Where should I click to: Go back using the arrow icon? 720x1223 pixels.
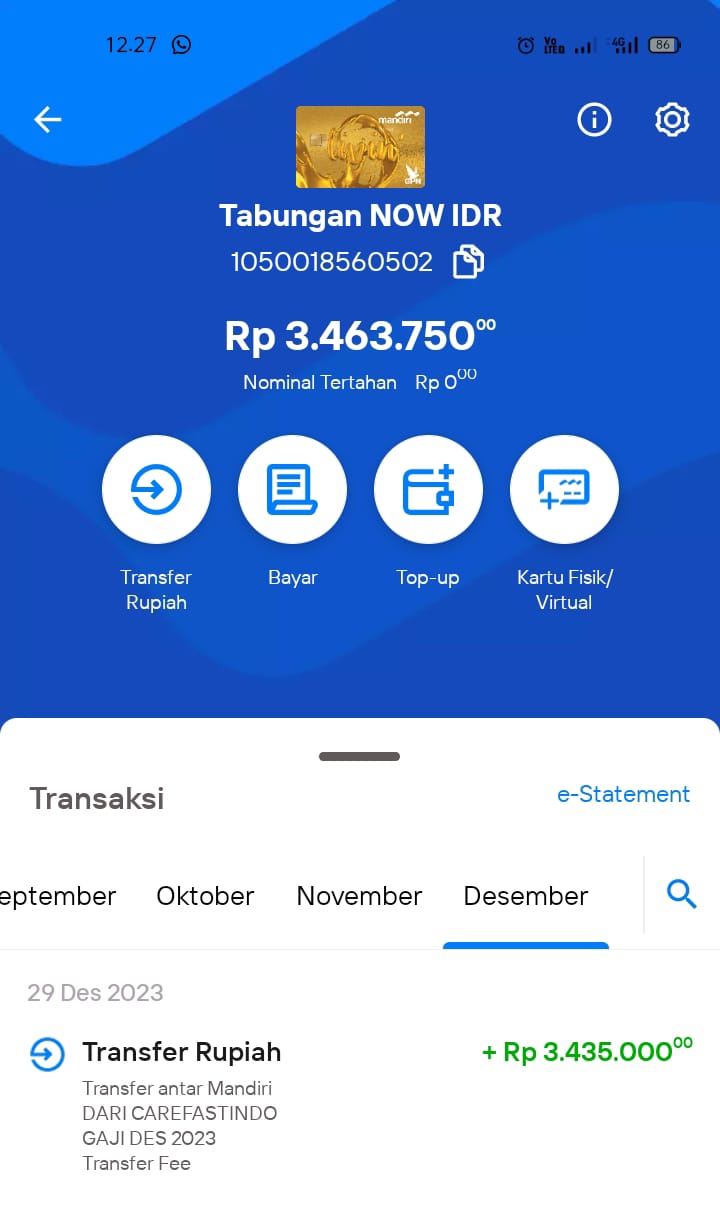48,120
